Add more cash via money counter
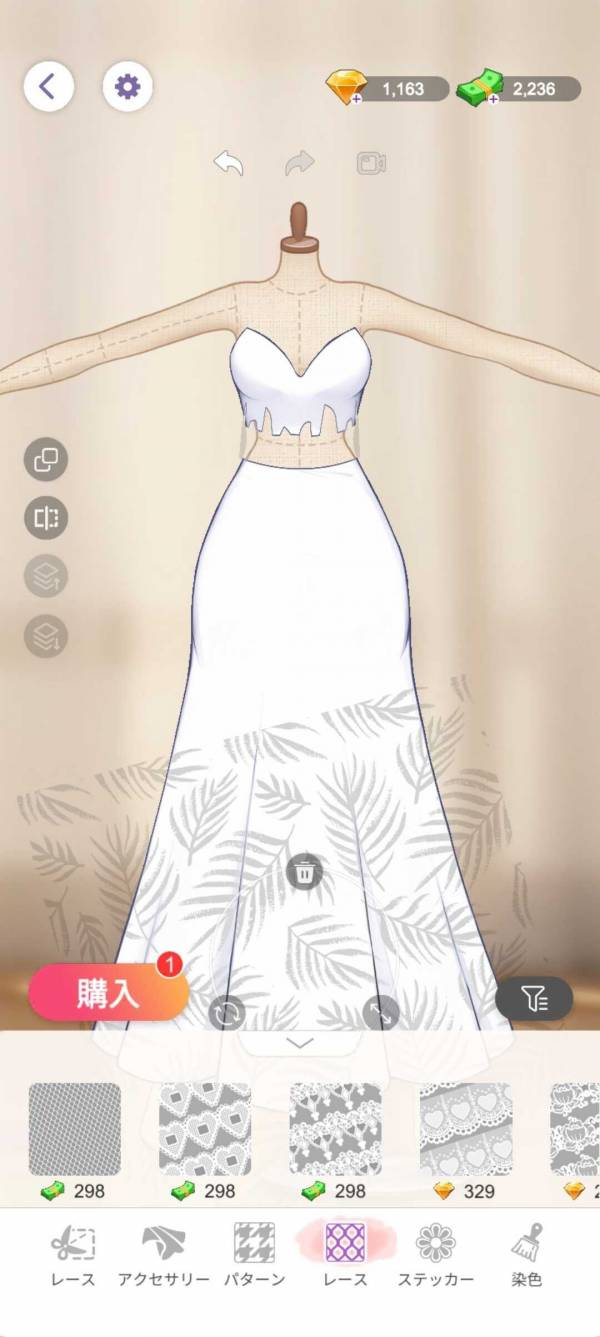600x1337 pixels. [518, 89]
